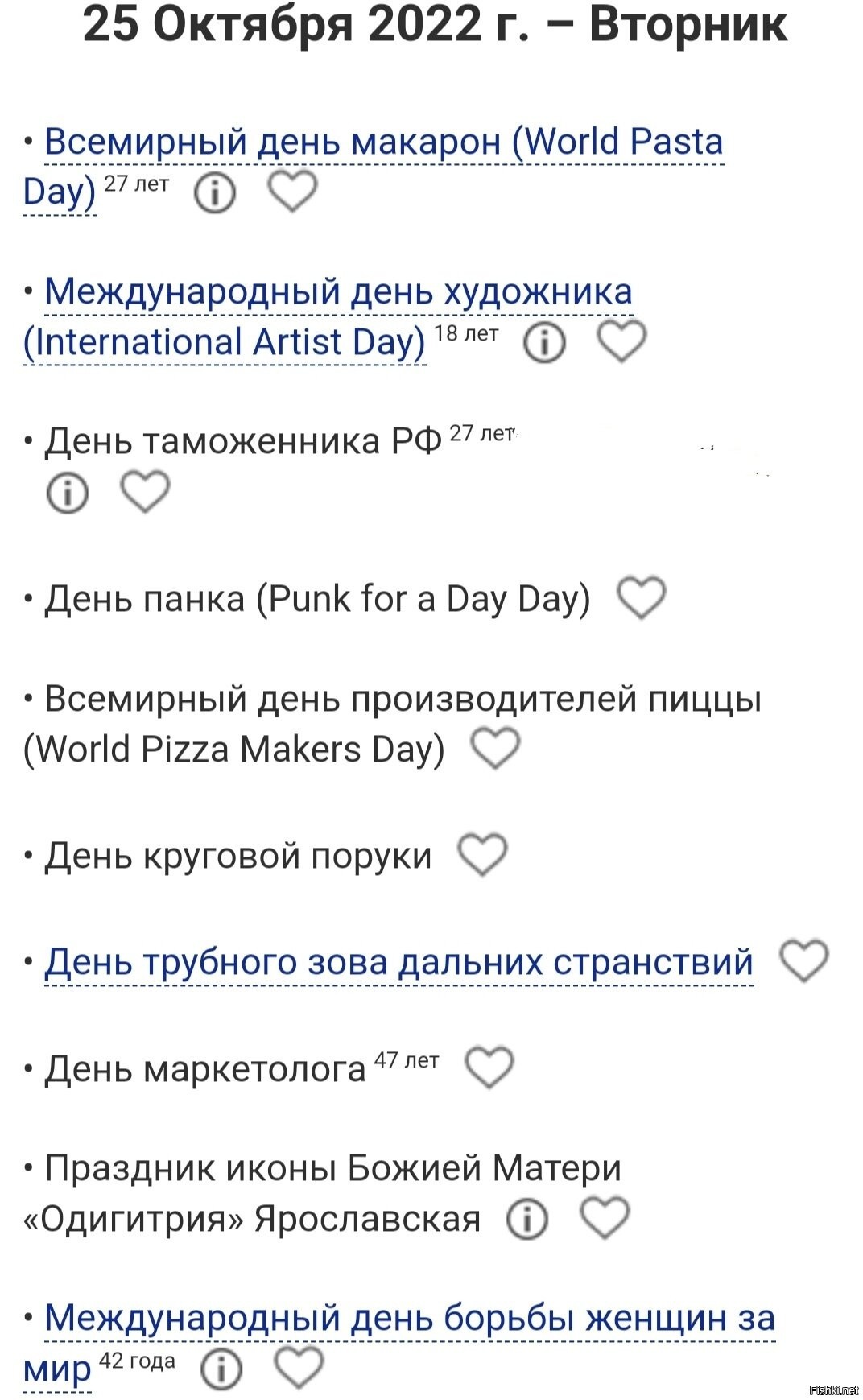The height and width of the screenshot is (1400, 863).
Task: Show info for женщин за мир day
Action: (221, 1370)
